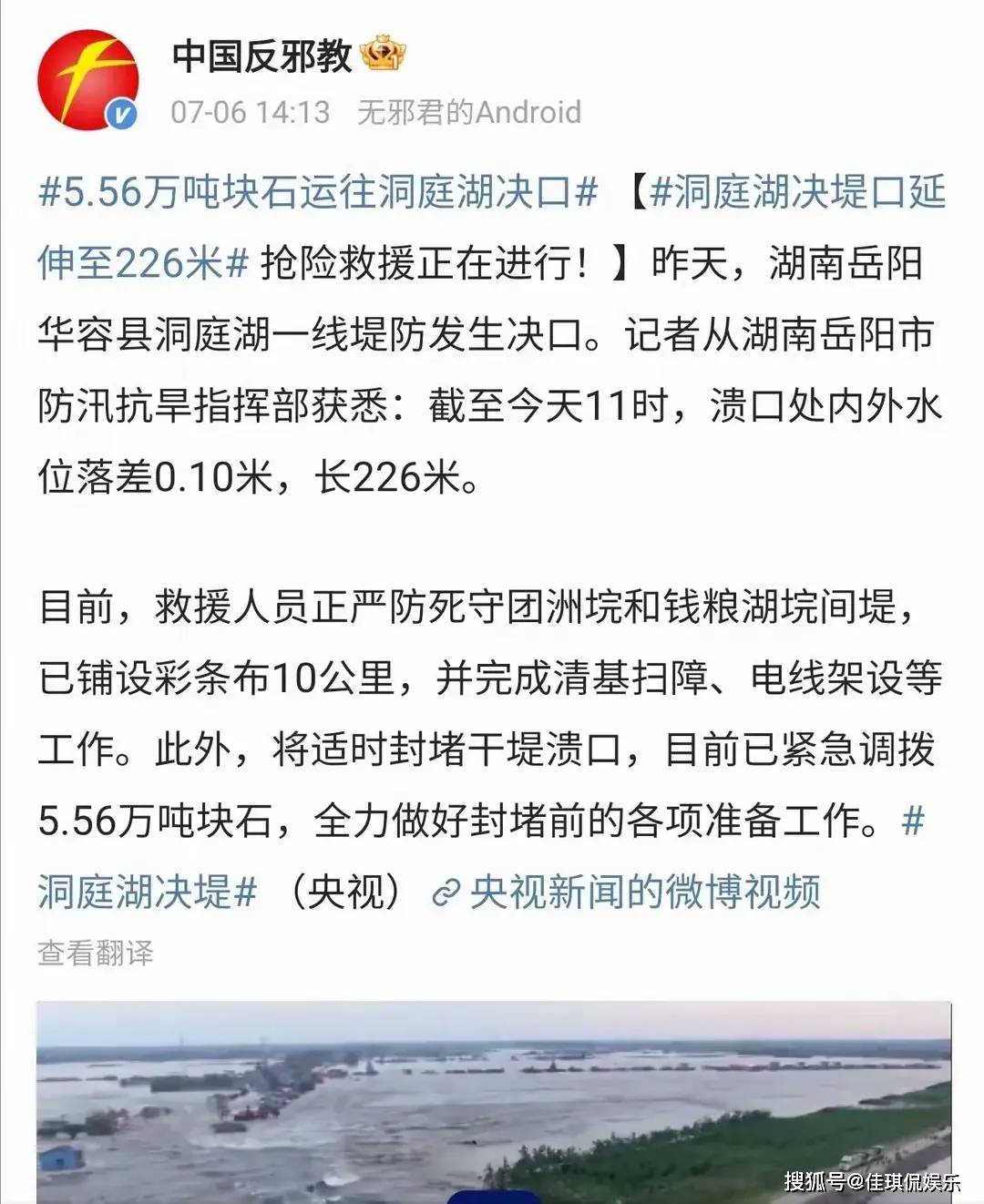Open the 中国反邪教 username
Viewport: 984px width, 1204px height.
pyautogui.click(x=261, y=56)
